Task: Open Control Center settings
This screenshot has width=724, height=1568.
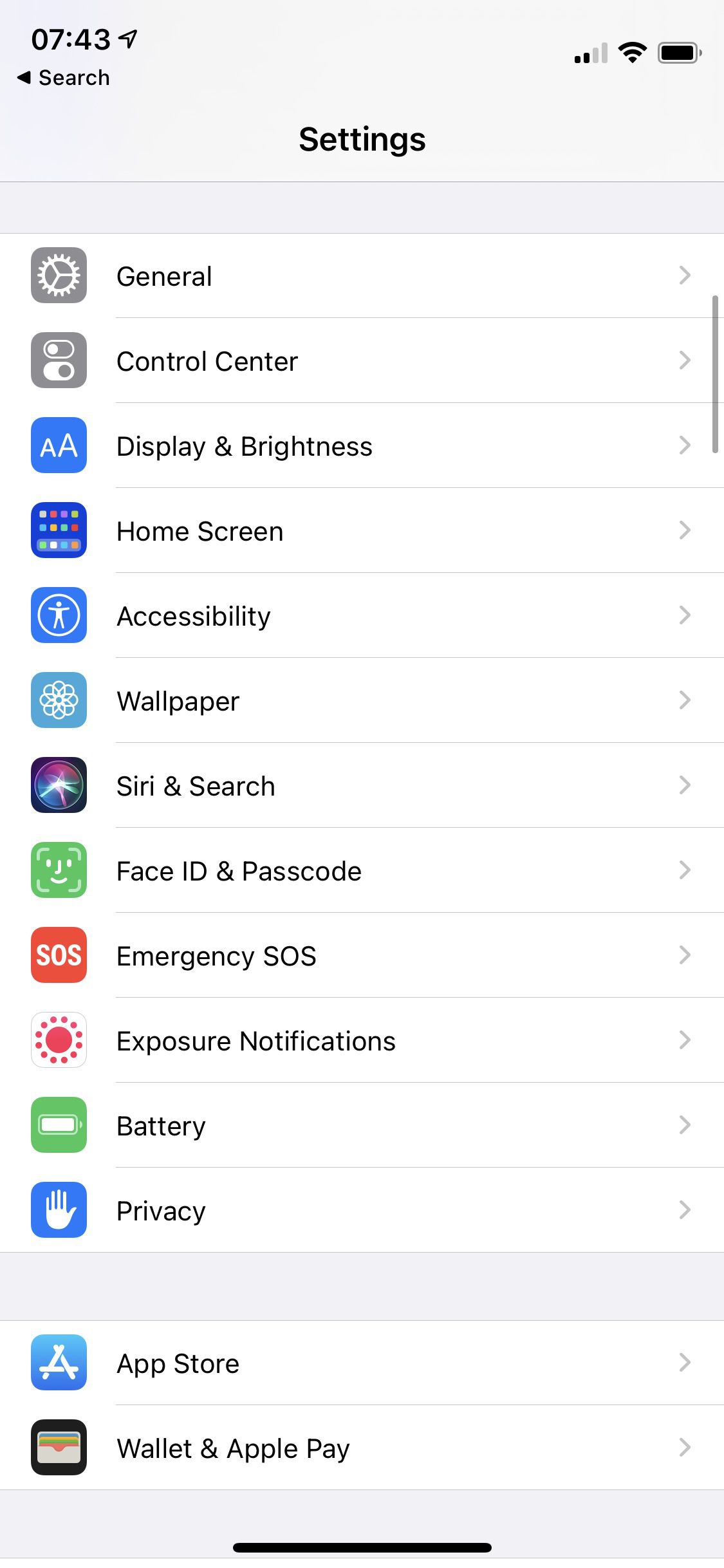Action: (362, 360)
